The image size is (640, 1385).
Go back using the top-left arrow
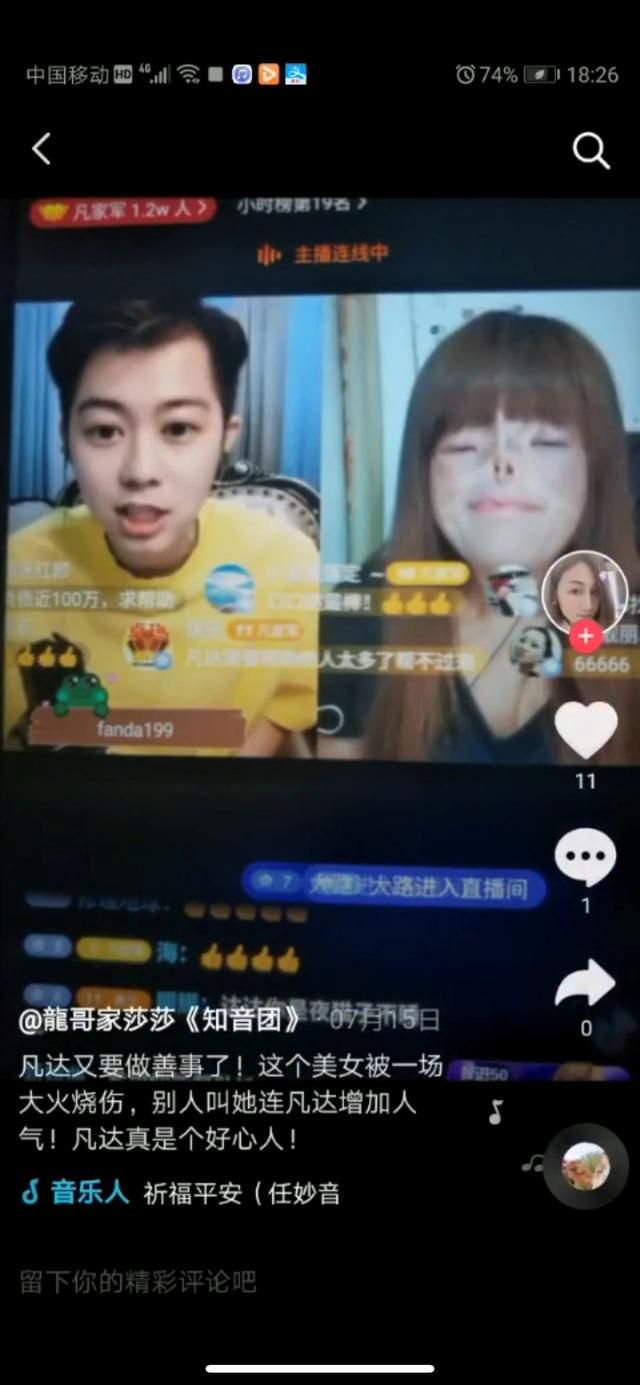41,150
